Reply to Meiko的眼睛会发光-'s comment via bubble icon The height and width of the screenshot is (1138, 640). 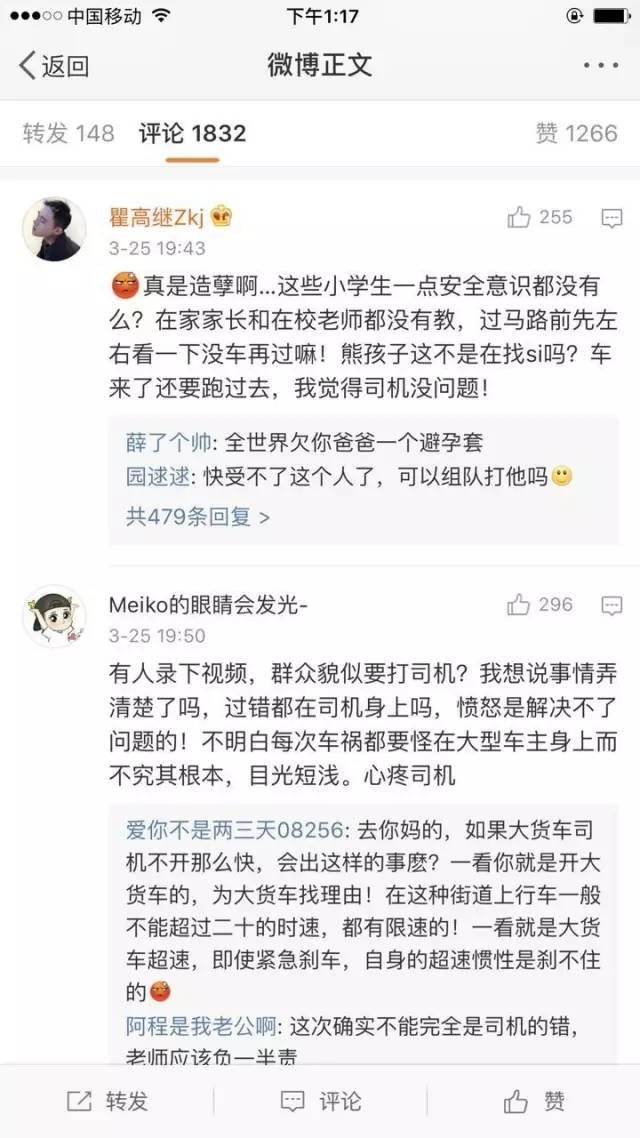[x=611, y=606]
